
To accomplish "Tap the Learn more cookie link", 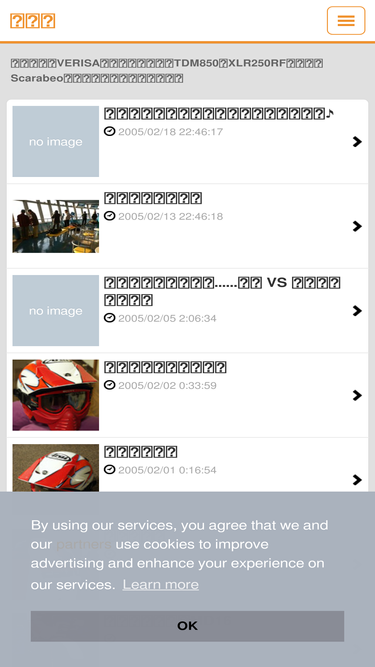I will (x=161, y=584).
